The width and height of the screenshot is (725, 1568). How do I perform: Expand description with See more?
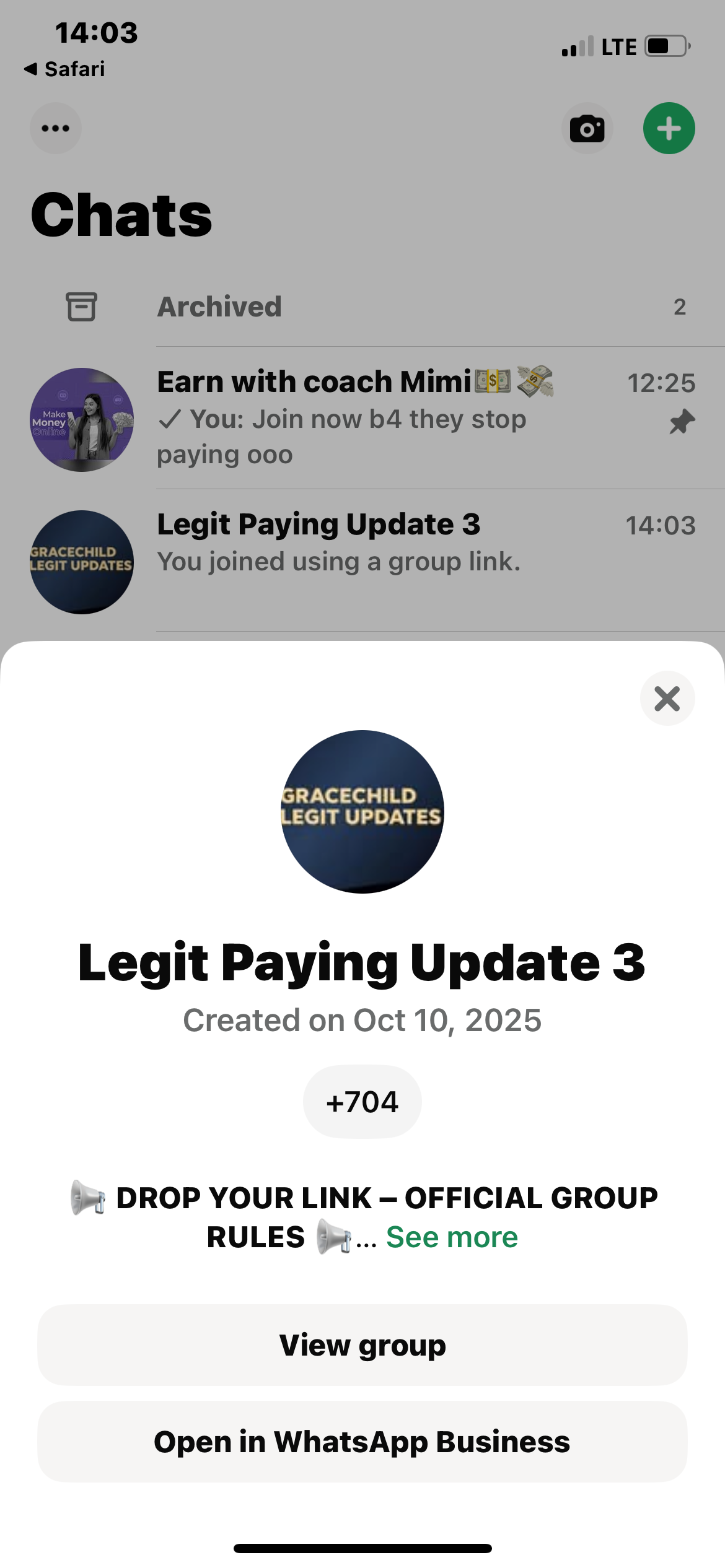pos(452,1237)
